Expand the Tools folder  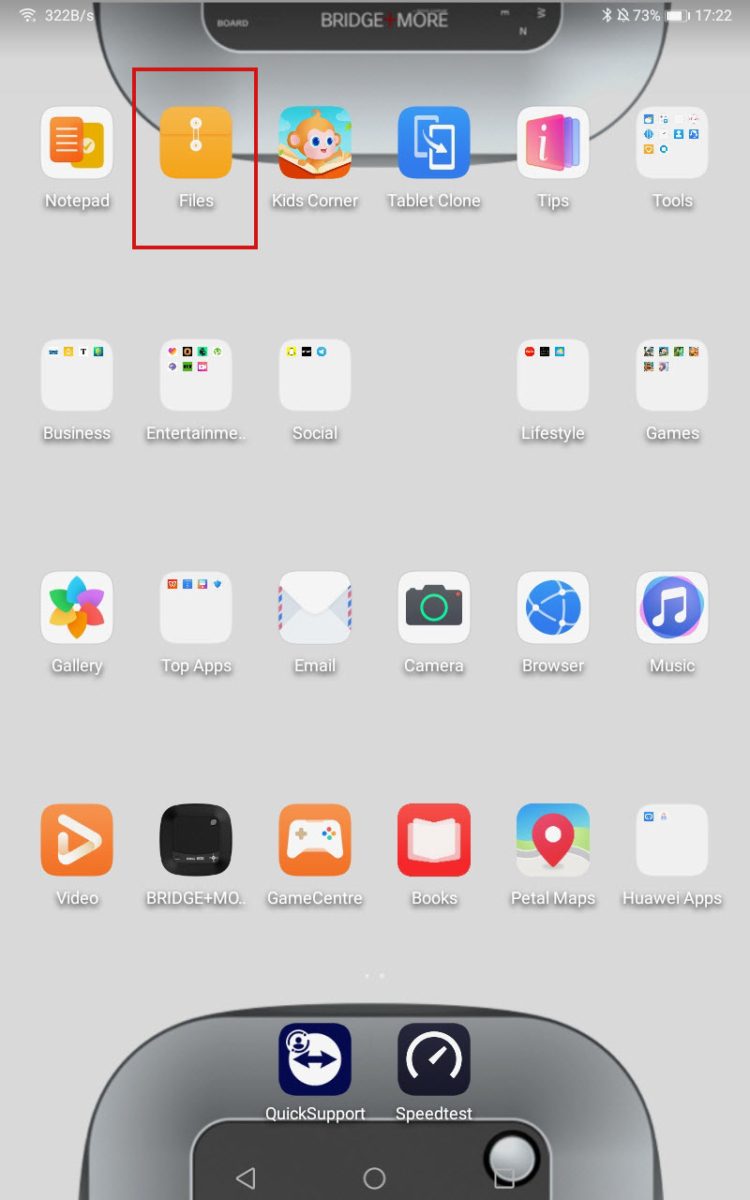672,143
